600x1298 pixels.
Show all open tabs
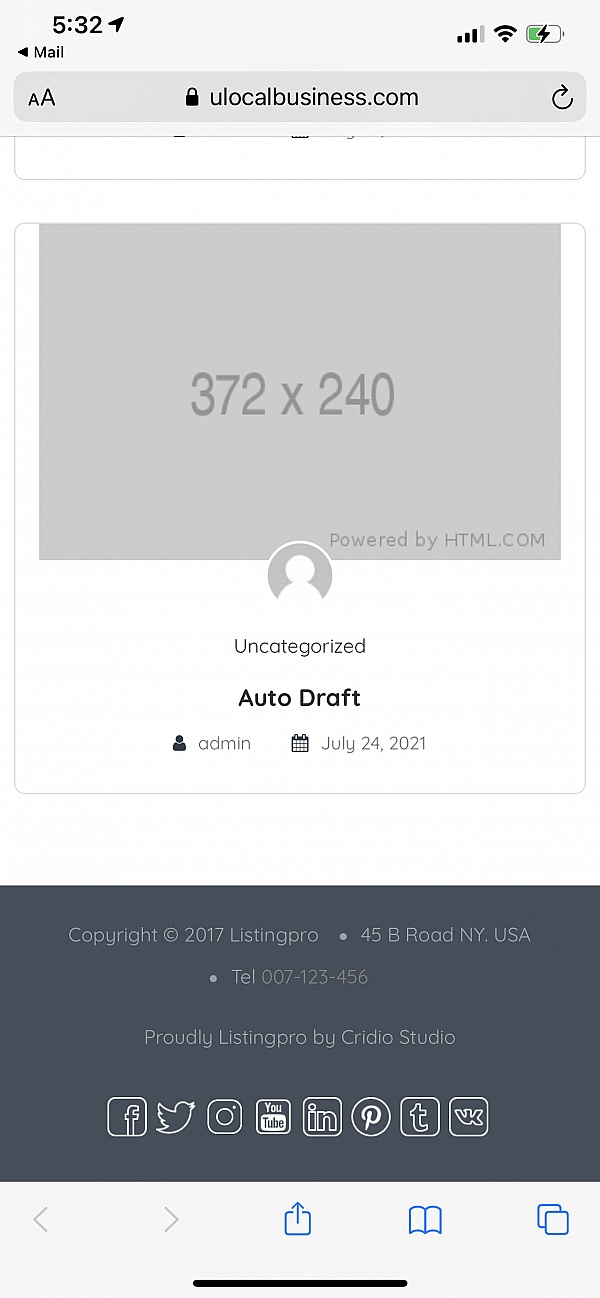click(x=552, y=1219)
